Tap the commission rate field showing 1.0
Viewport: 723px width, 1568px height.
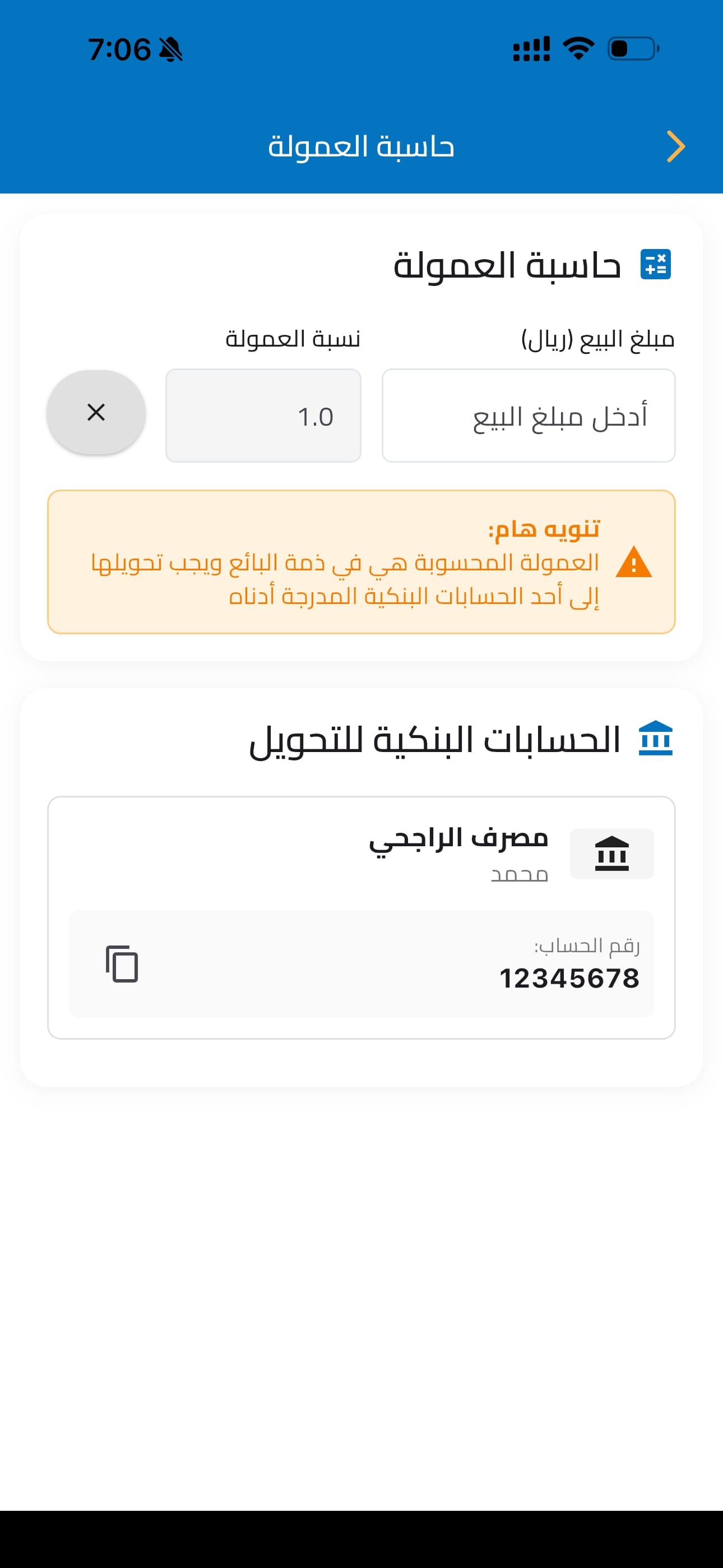pos(263,416)
